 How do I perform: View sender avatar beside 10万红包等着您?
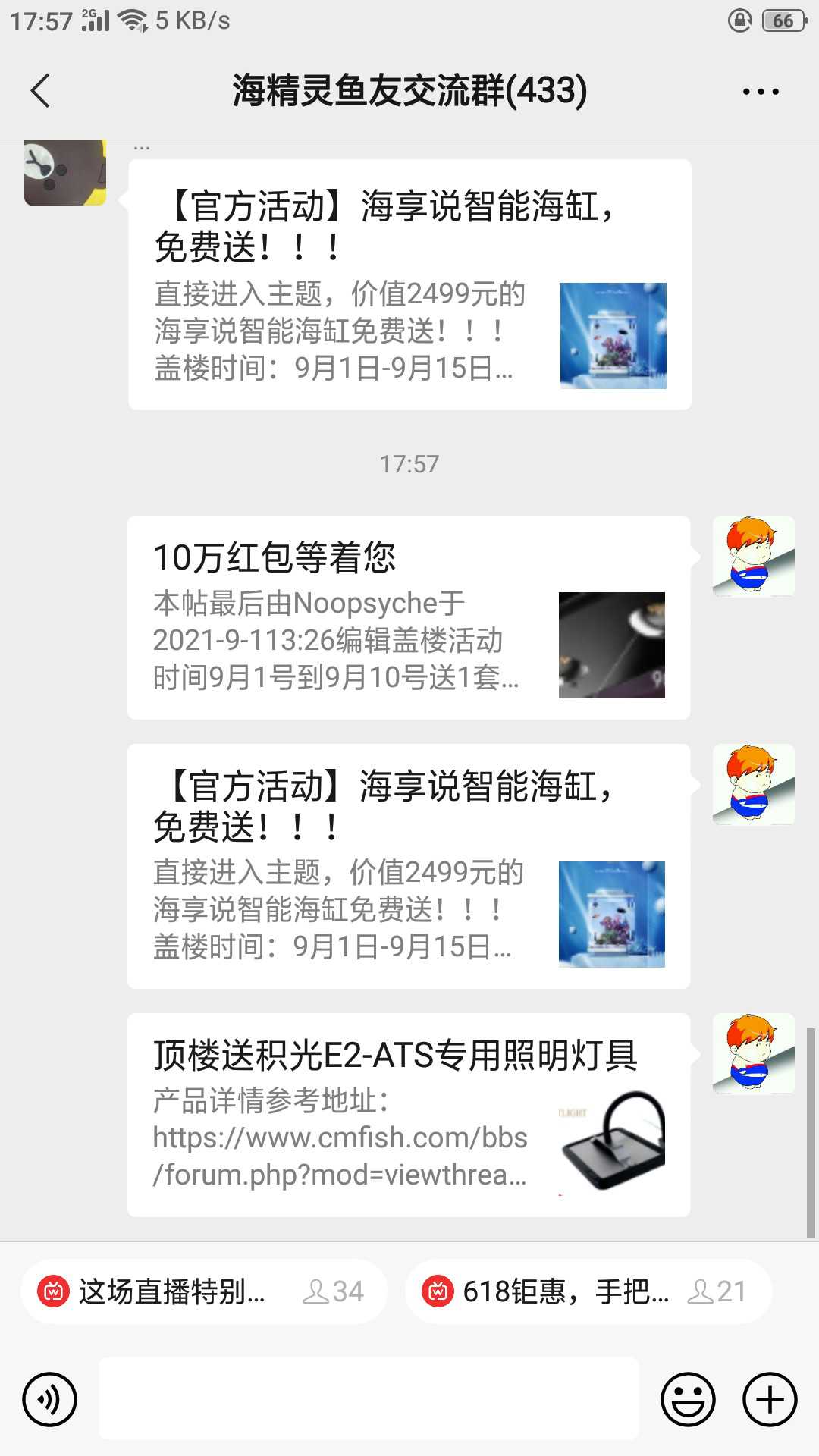pos(754,557)
